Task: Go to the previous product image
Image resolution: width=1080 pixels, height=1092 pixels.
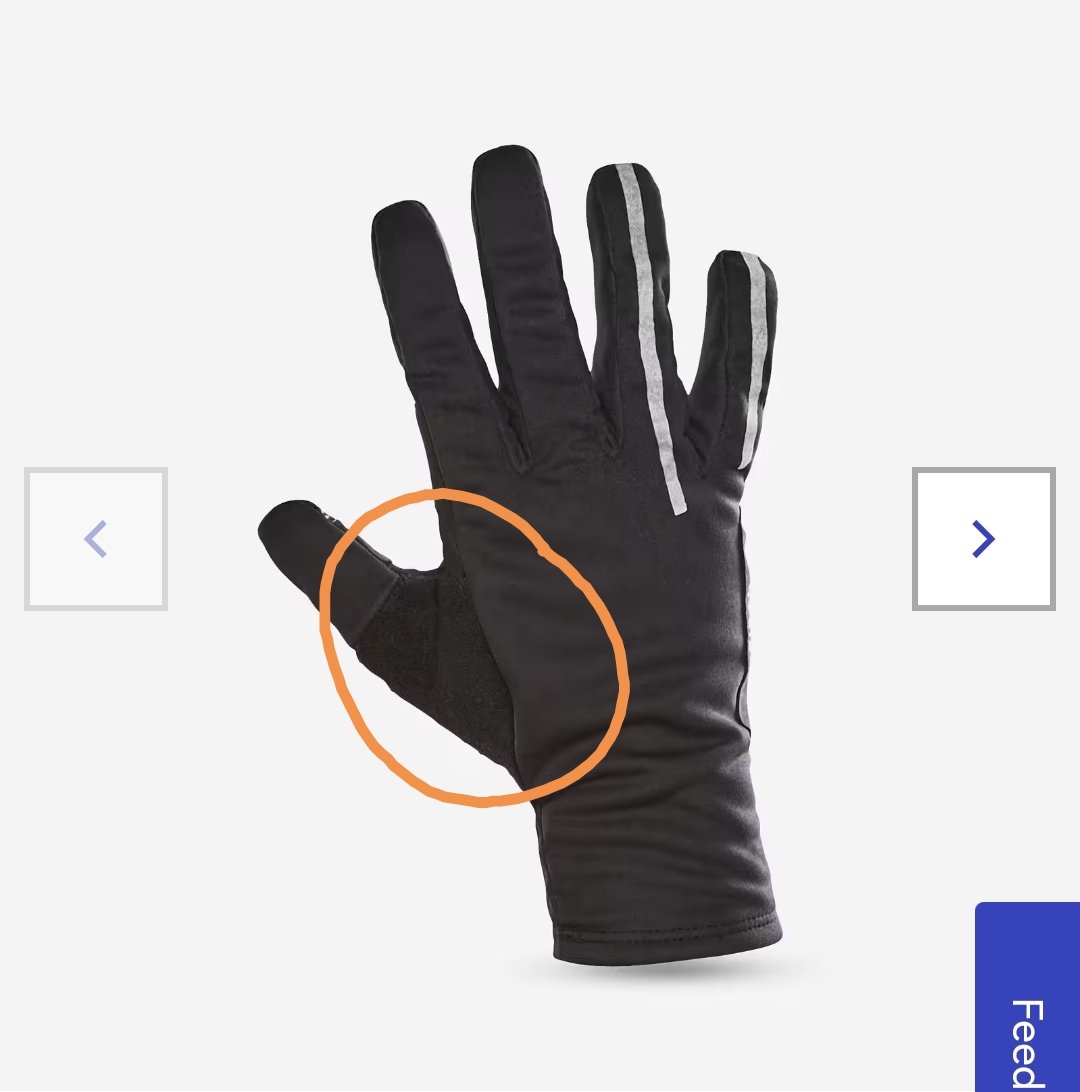Action: (96, 539)
